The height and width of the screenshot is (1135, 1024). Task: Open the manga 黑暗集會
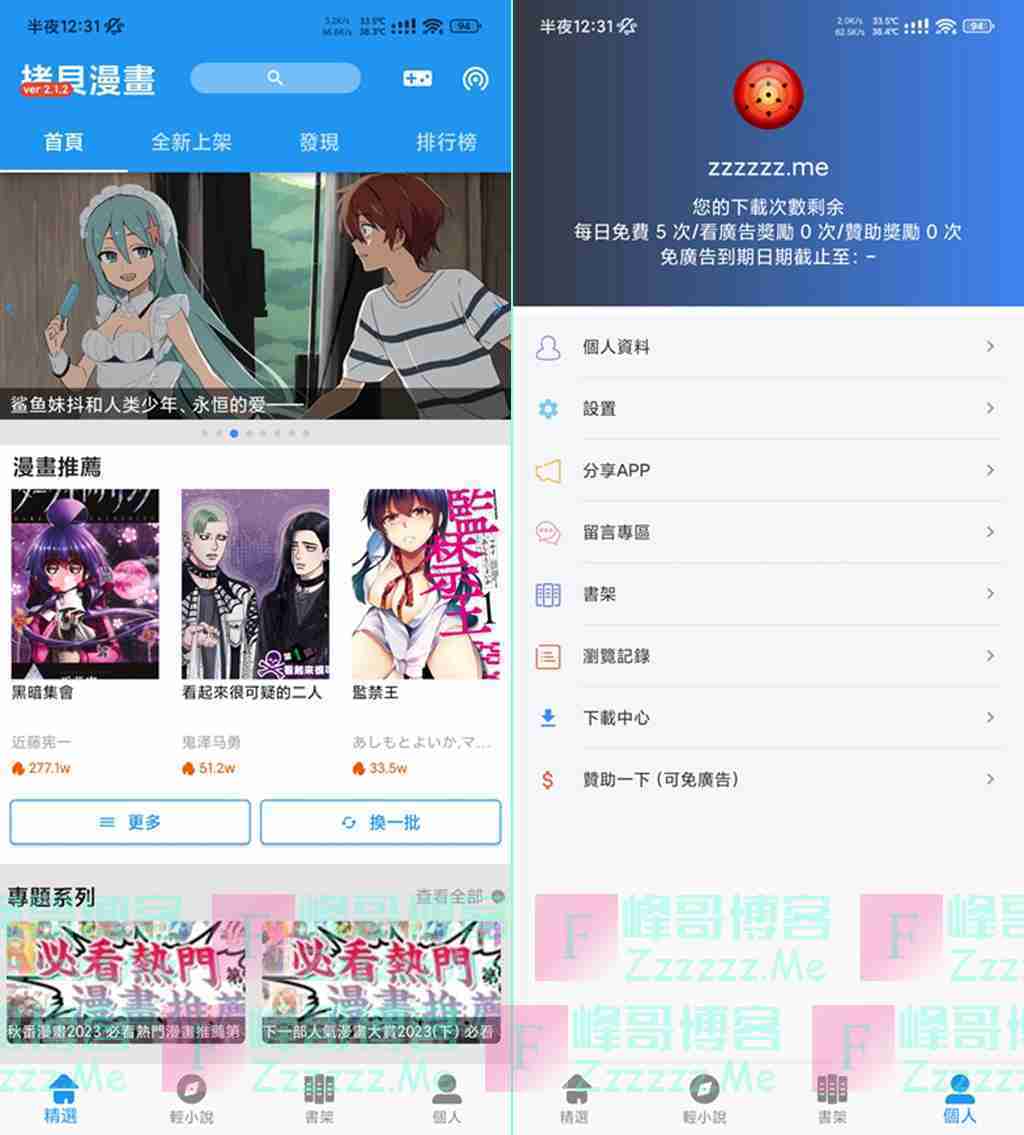(85, 585)
